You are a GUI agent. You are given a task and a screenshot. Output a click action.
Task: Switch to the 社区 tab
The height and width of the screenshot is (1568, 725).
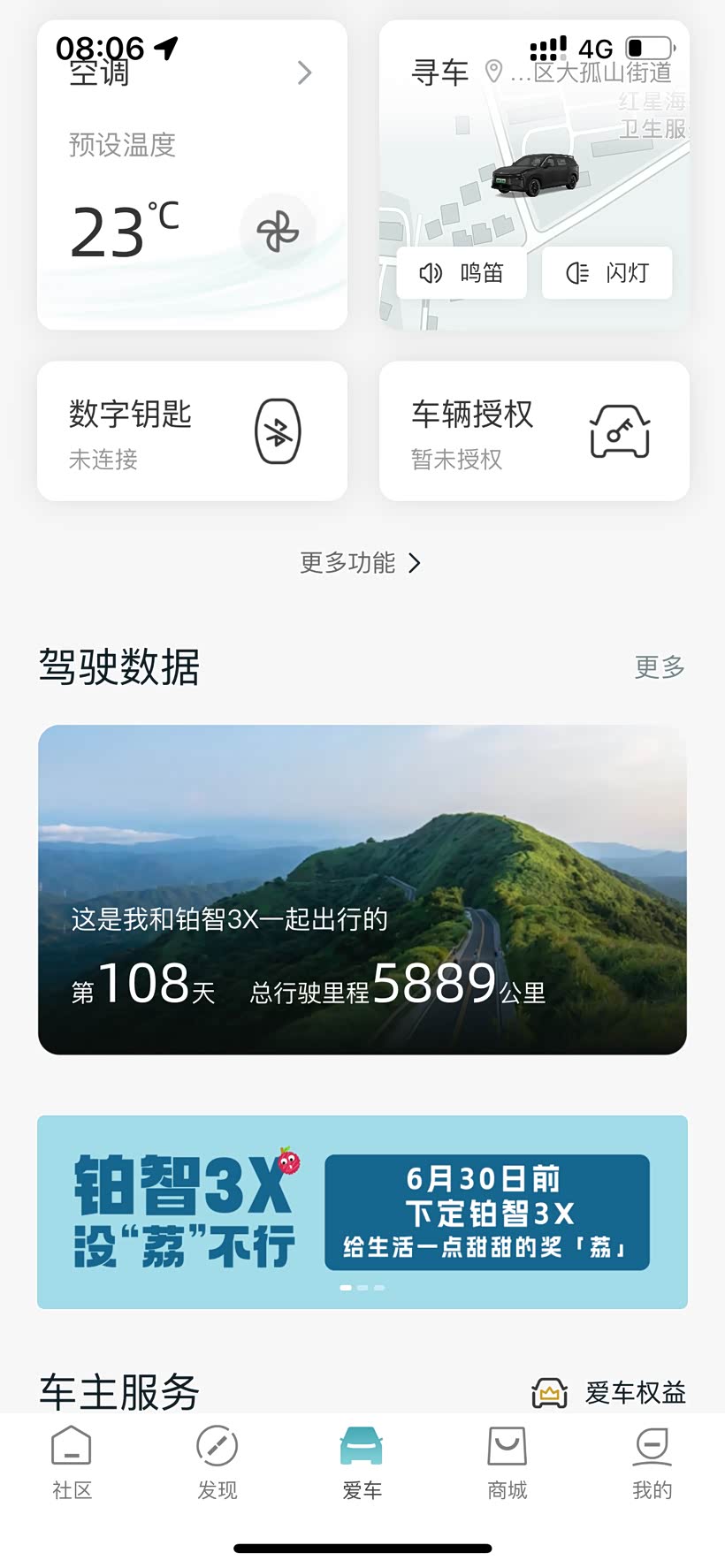tap(72, 1464)
